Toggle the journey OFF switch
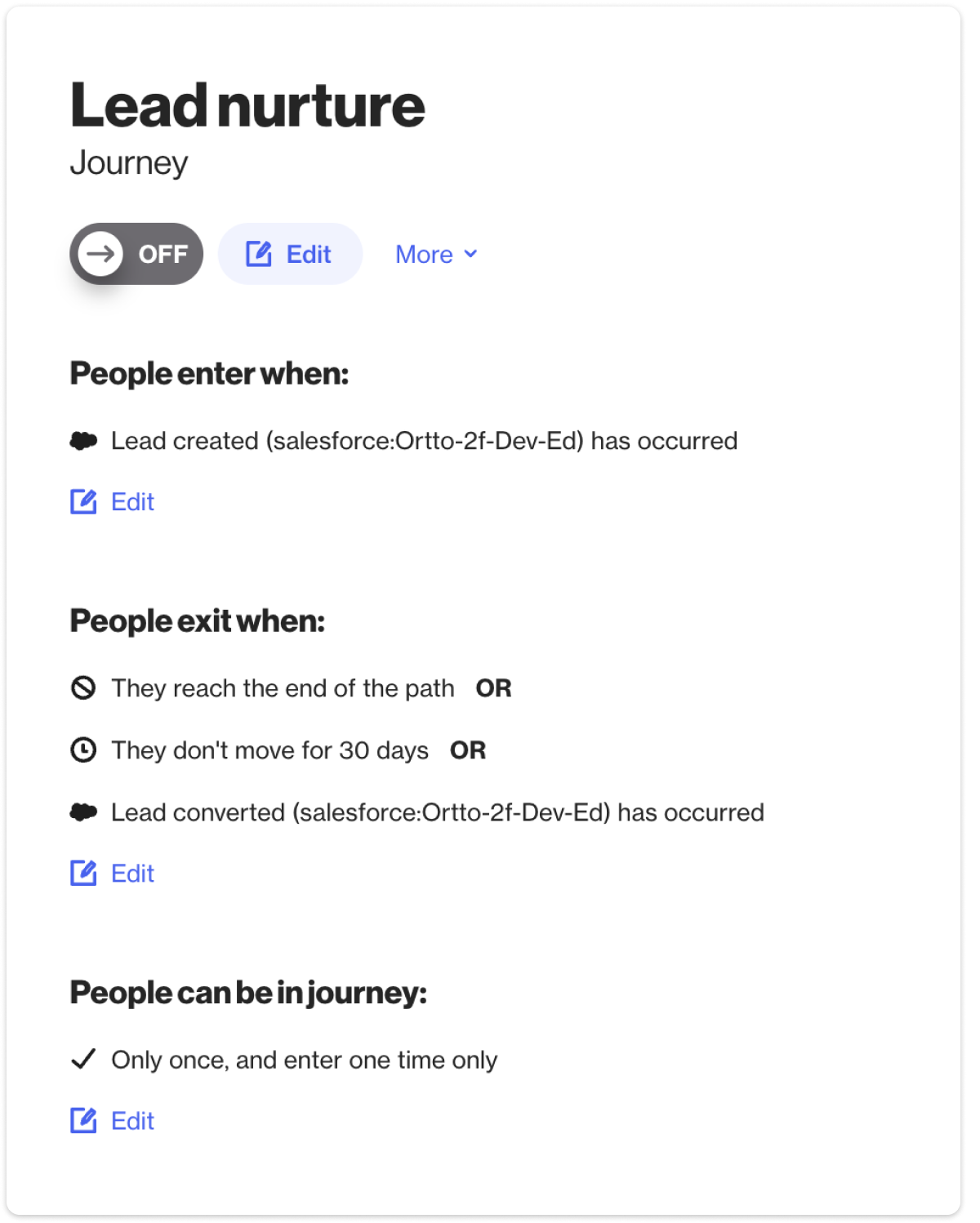 point(136,254)
